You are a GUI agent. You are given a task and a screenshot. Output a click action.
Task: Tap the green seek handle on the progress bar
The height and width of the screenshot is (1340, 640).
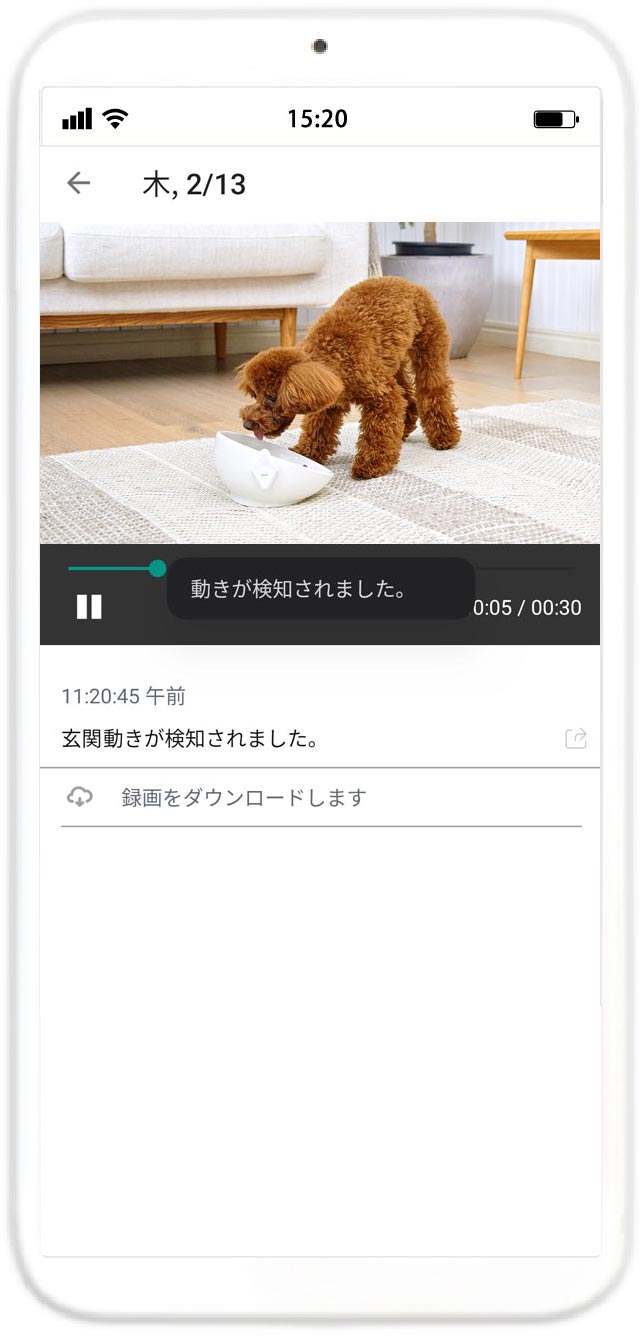point(157,568)
